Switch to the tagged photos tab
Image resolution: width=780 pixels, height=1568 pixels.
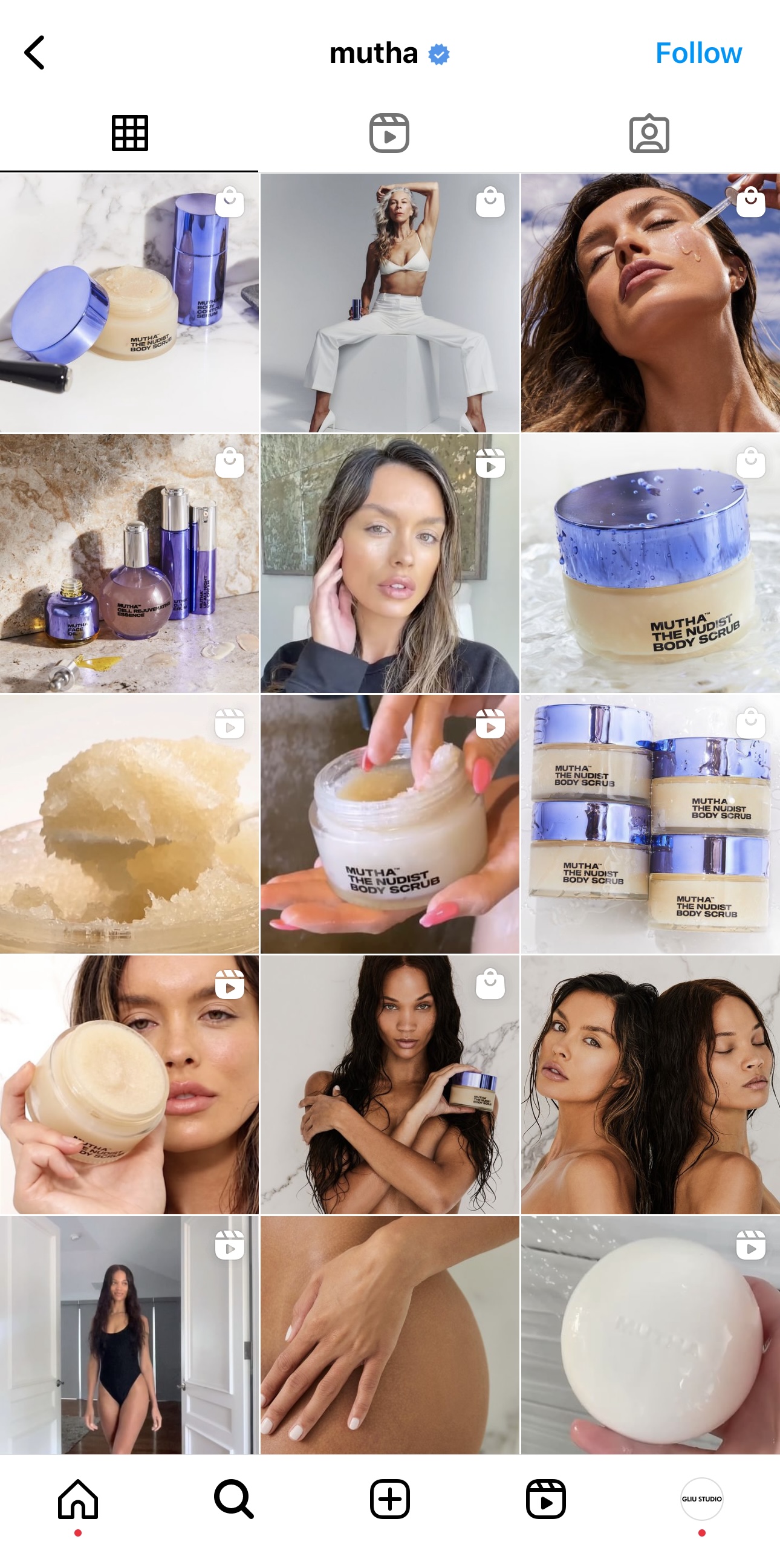click(x=649, y=132)
